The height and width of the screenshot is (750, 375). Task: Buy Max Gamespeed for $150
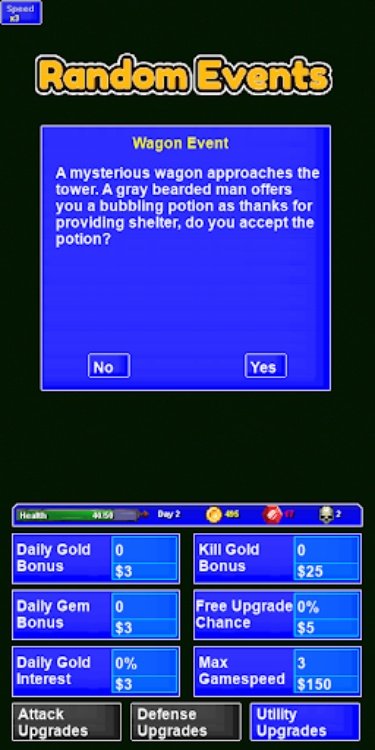(x=277, y=671)
